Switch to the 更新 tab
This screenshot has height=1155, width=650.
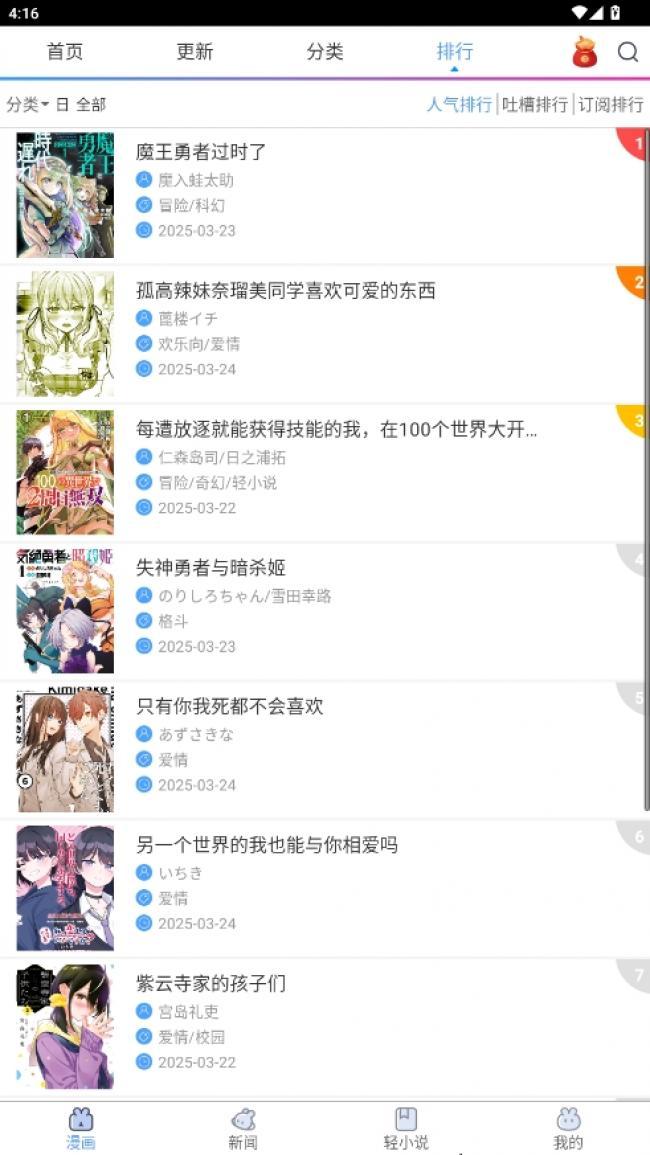pos(195,52)
